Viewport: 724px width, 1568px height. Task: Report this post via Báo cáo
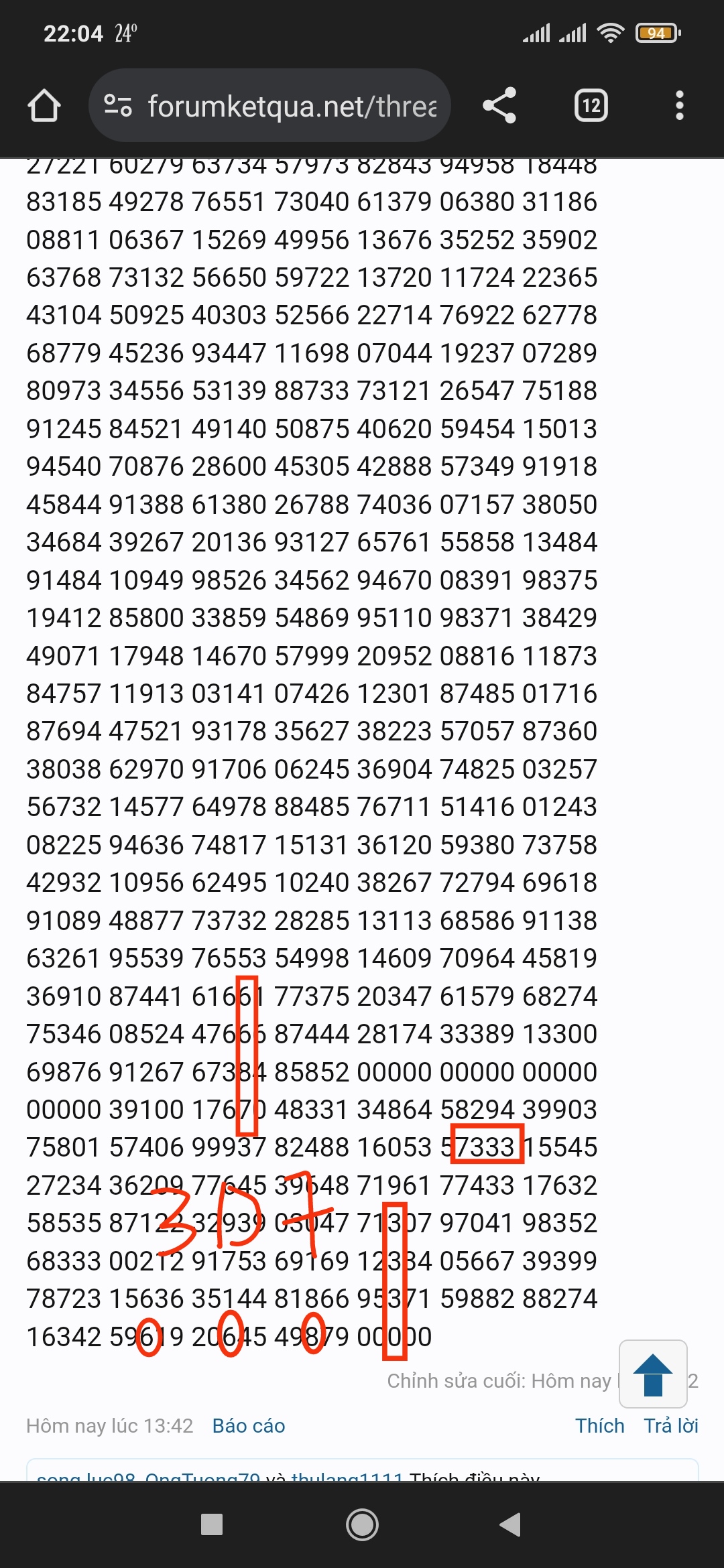click(249, 1425)
